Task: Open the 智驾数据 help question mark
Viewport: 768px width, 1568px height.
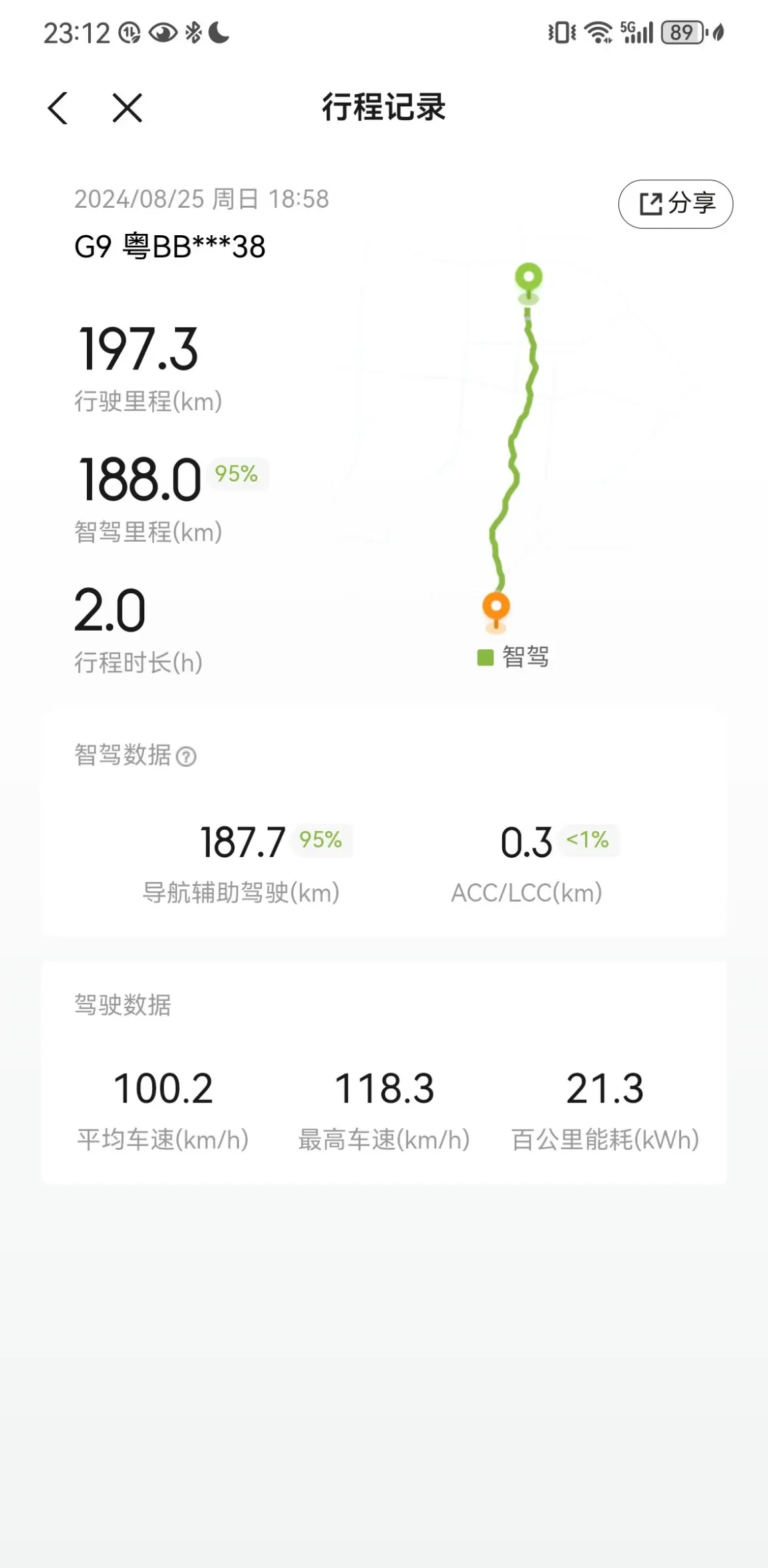Action: click(186, 756)
